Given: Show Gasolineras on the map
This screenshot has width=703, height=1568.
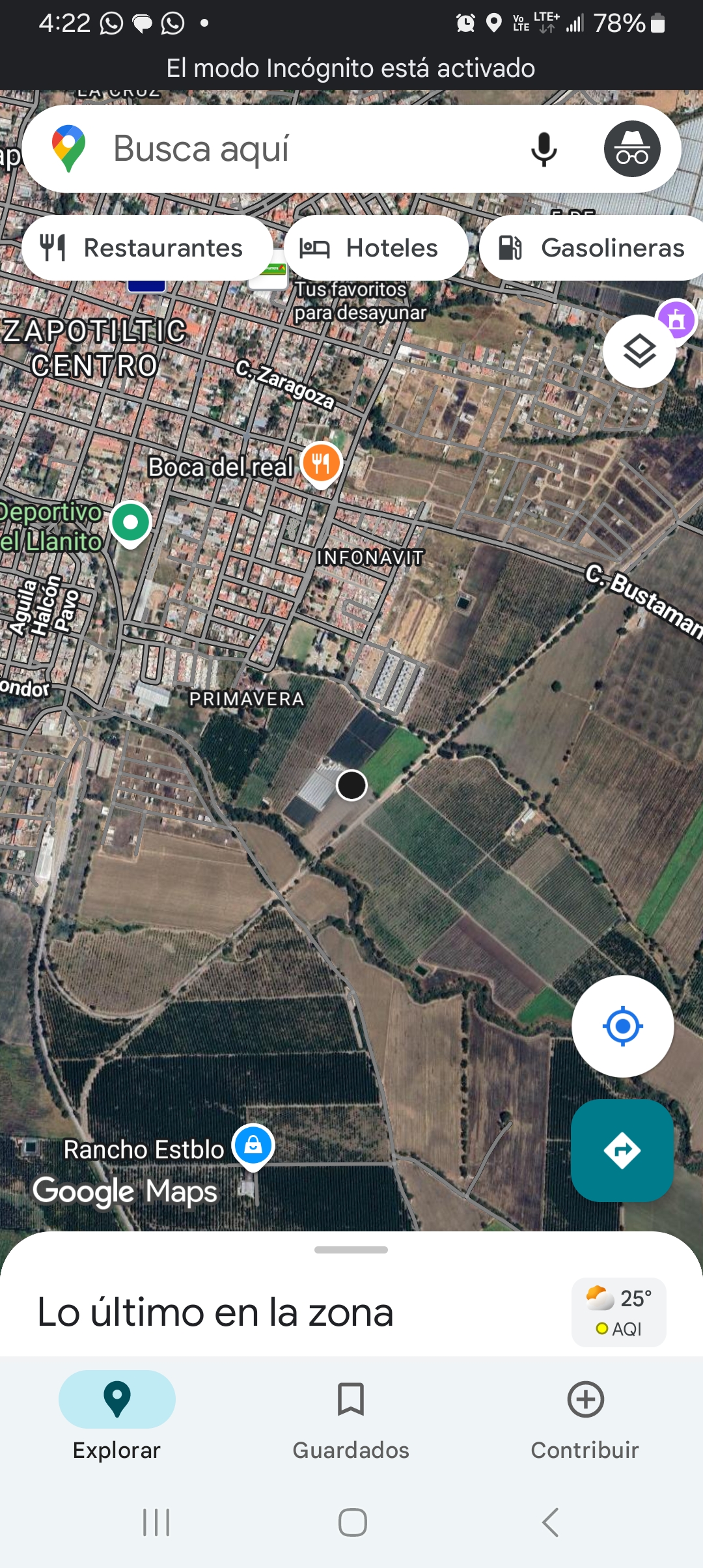Looking at the screenshot, I should [x=592, y=248].
